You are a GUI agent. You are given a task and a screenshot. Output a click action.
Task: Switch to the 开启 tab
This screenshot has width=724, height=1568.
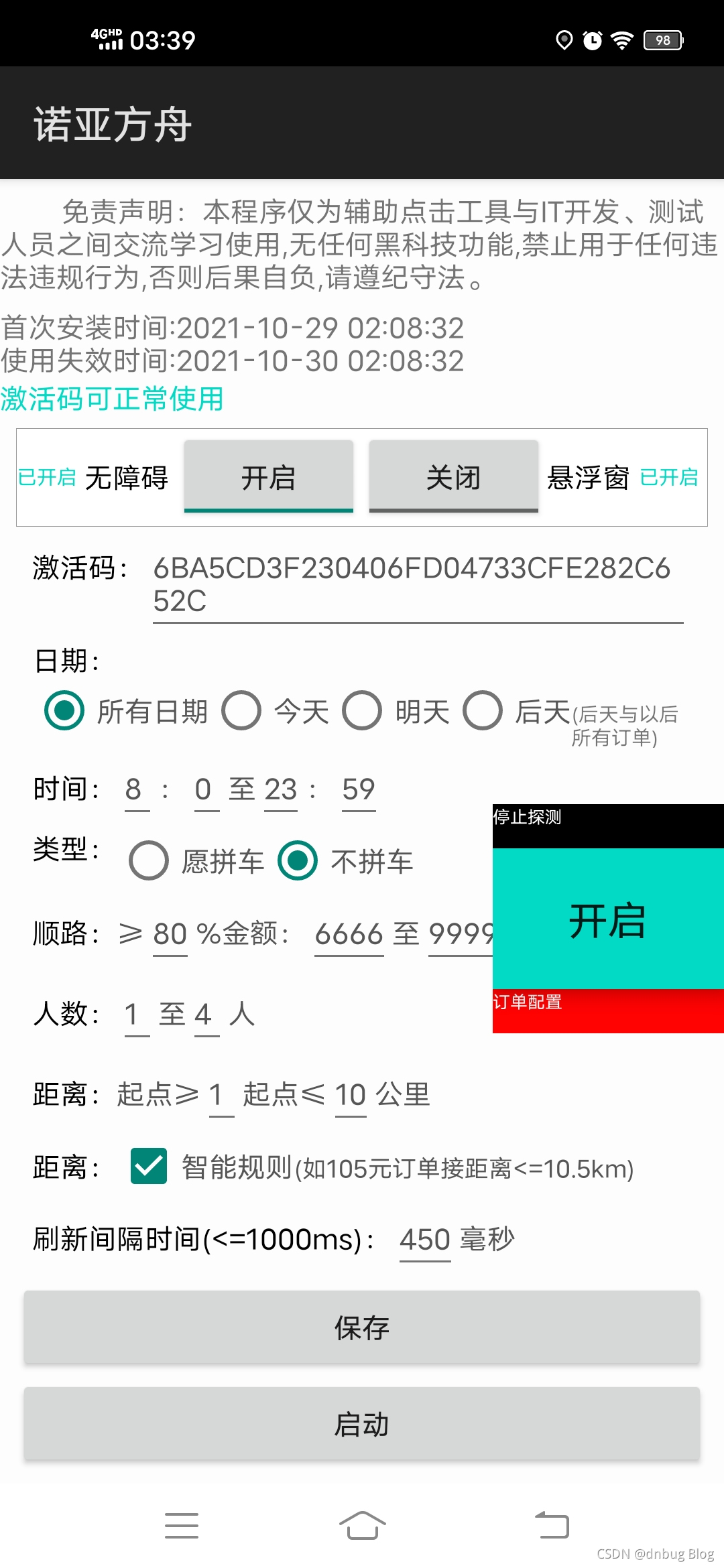[269, 476]
